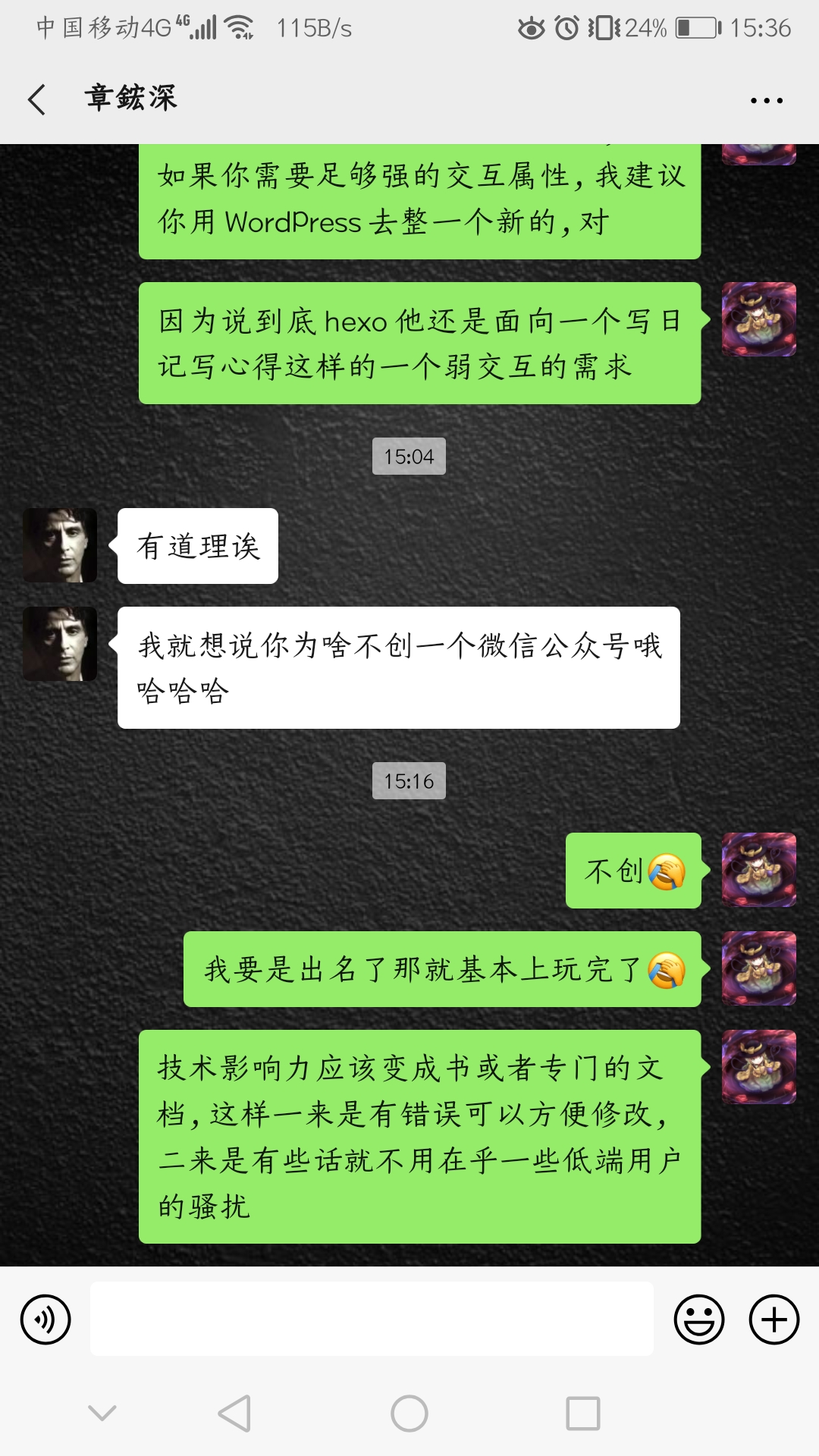Screen dimensions: 819x1456
Task: Focus the message text field
Action: pyautogui.click(x=372, y=1319)
